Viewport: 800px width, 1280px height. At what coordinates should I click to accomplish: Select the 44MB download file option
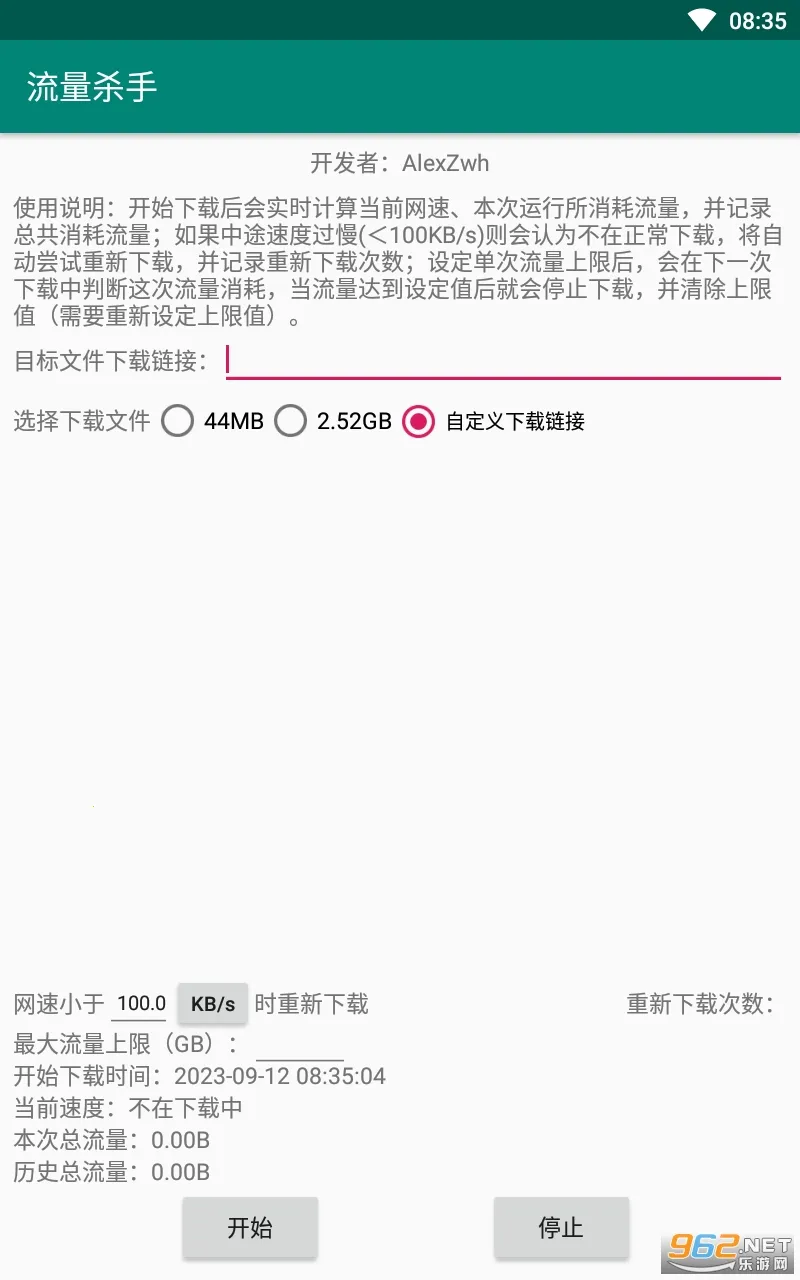click(178, 421)
